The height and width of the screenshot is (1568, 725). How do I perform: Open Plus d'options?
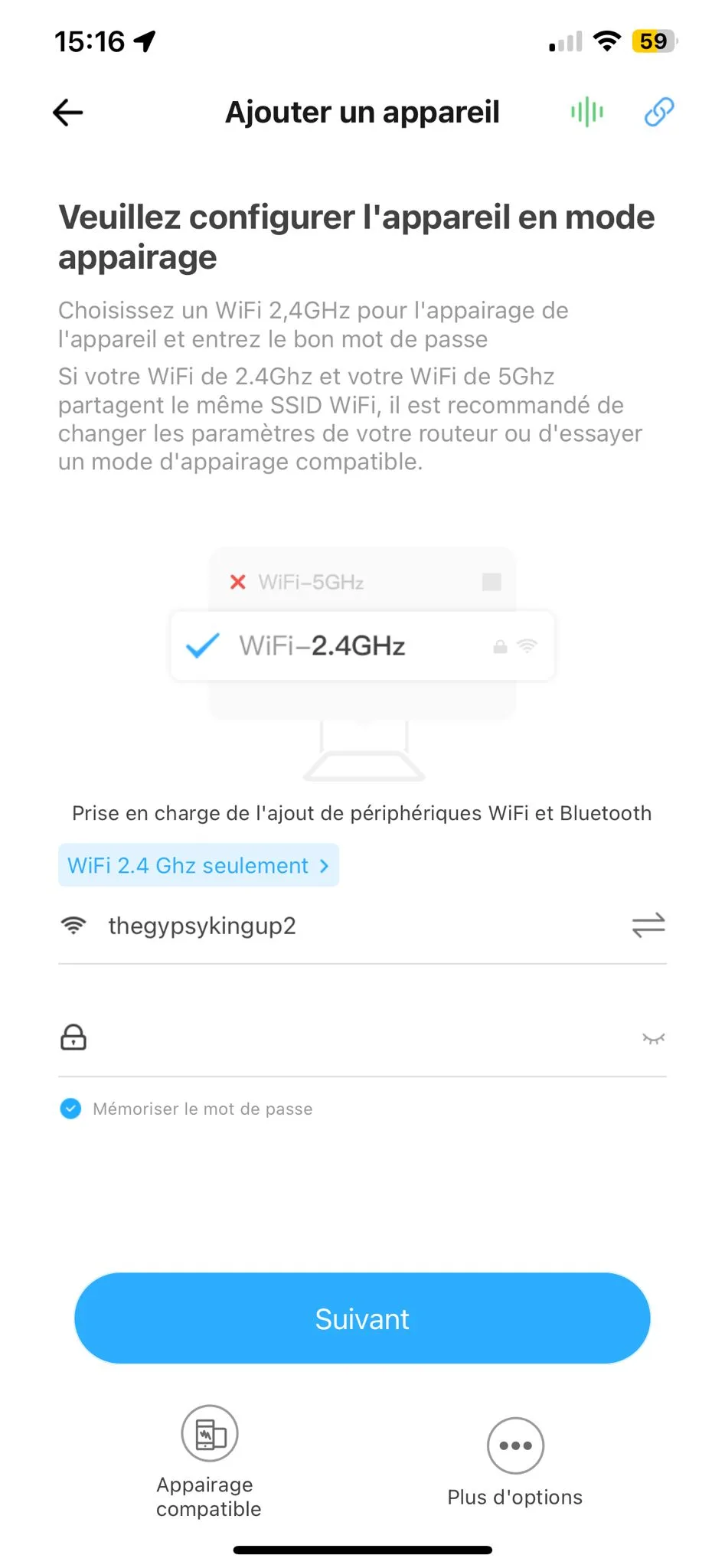pos(515,1445)
